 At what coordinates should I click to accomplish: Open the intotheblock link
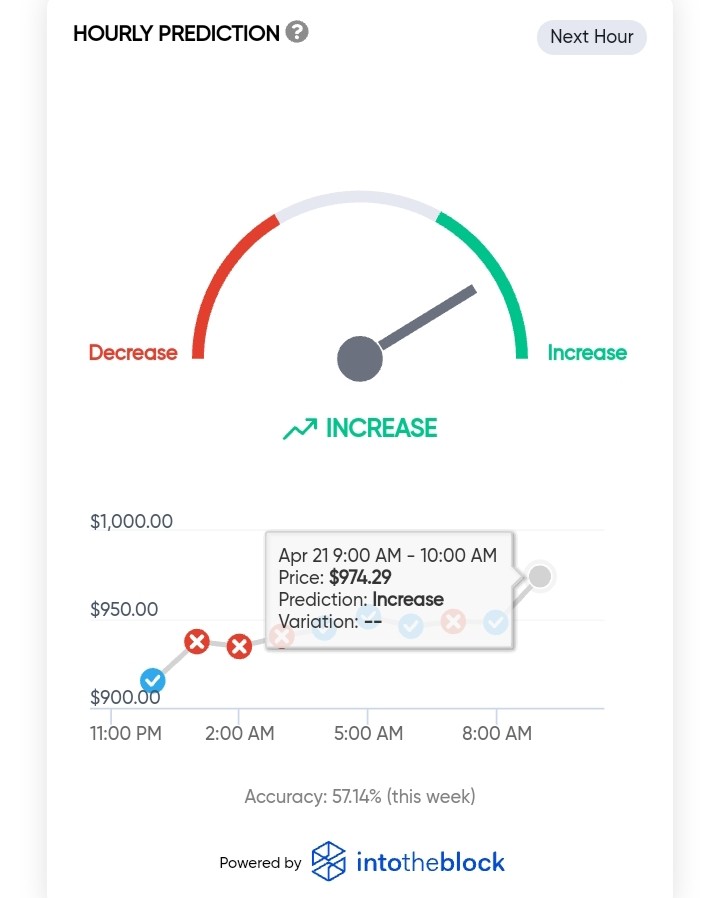coord(408,861)
